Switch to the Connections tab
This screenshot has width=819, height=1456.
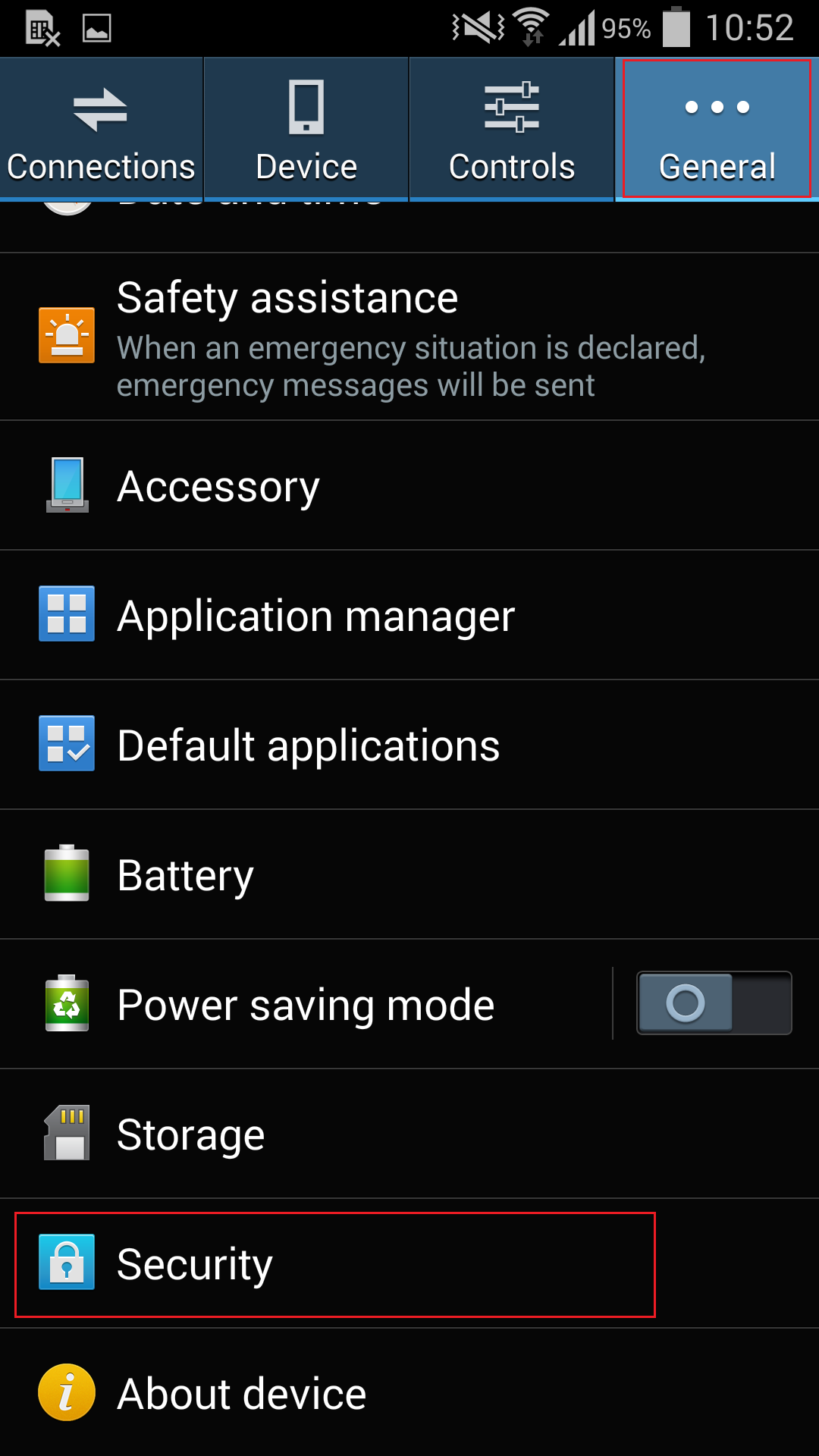(x=101, y=129)
